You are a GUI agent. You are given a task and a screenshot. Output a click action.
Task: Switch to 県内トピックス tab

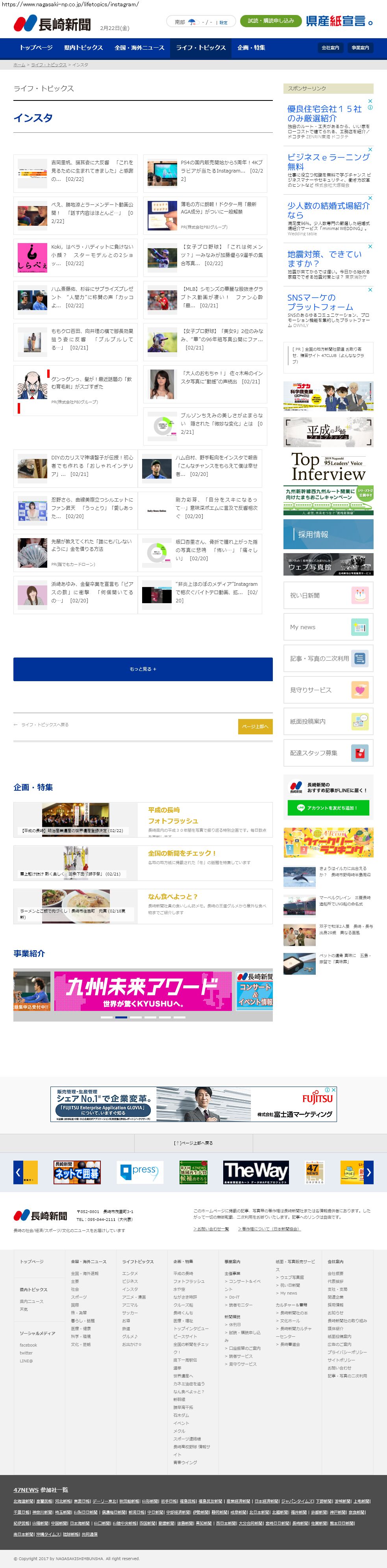coord(83,48)
